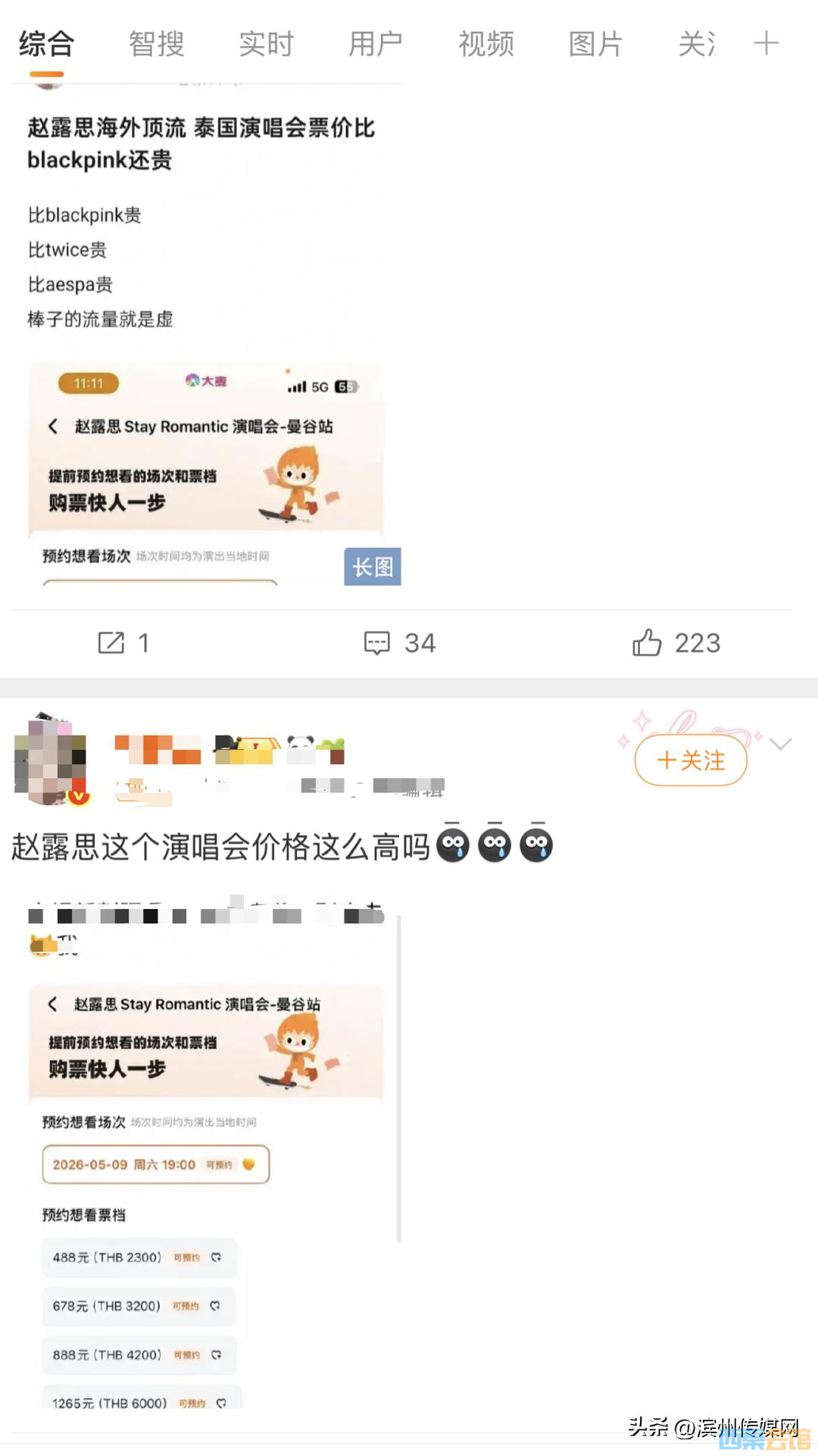Follow the author with the +关注 button
Image resolution: width=818 pixels, height=1456 pixels.
[x=690, y=760]
